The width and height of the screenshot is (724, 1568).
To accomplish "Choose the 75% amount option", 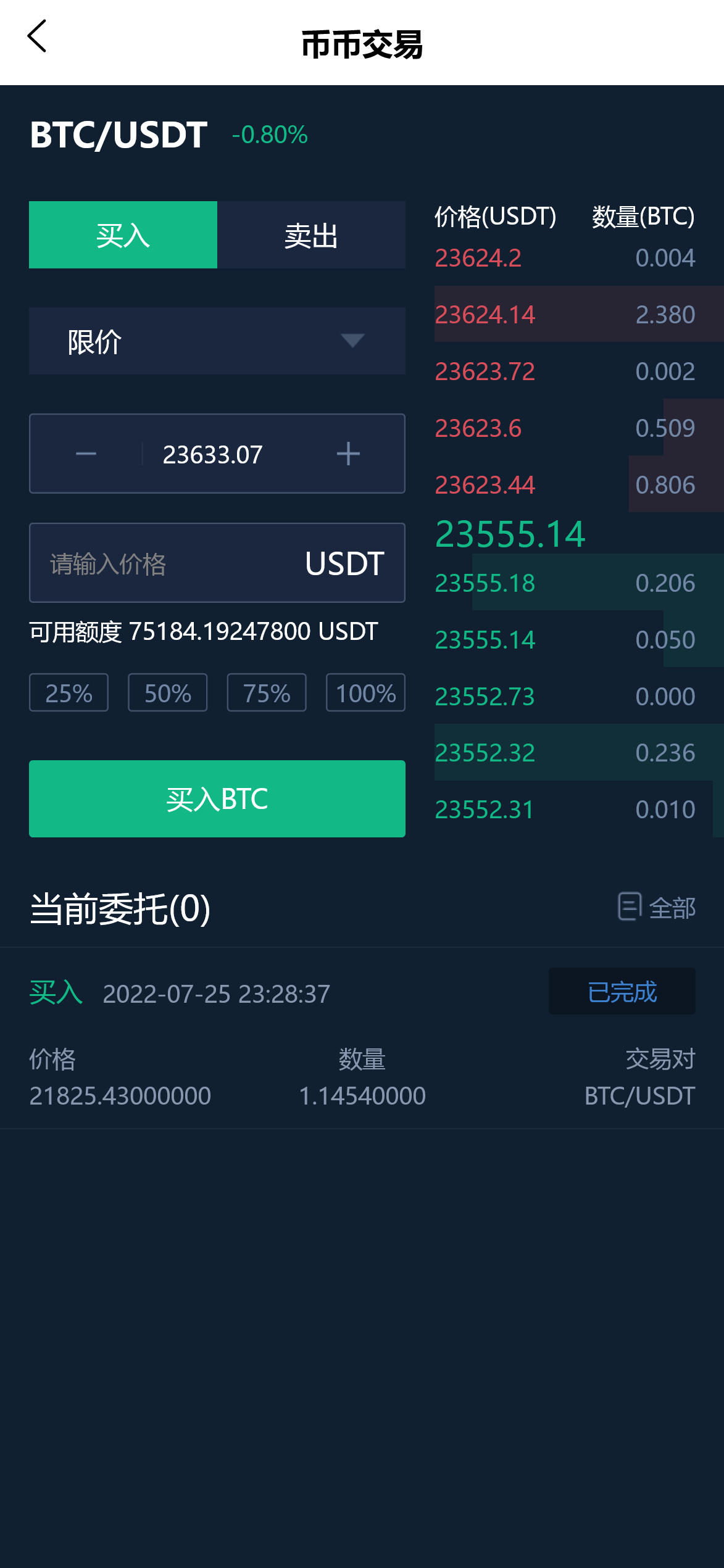I will (x=267, y=693).
